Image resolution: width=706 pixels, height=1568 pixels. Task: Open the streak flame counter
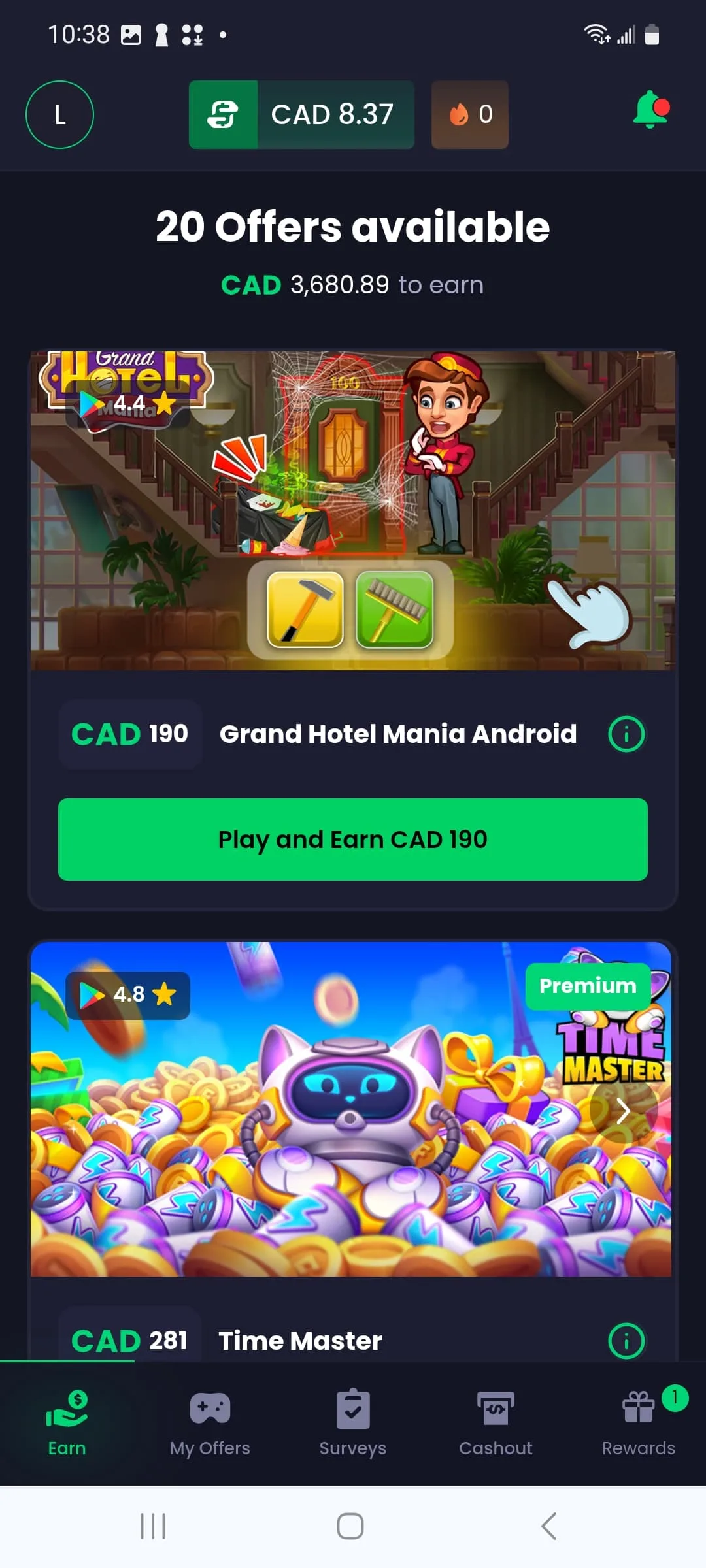point(469,115)
